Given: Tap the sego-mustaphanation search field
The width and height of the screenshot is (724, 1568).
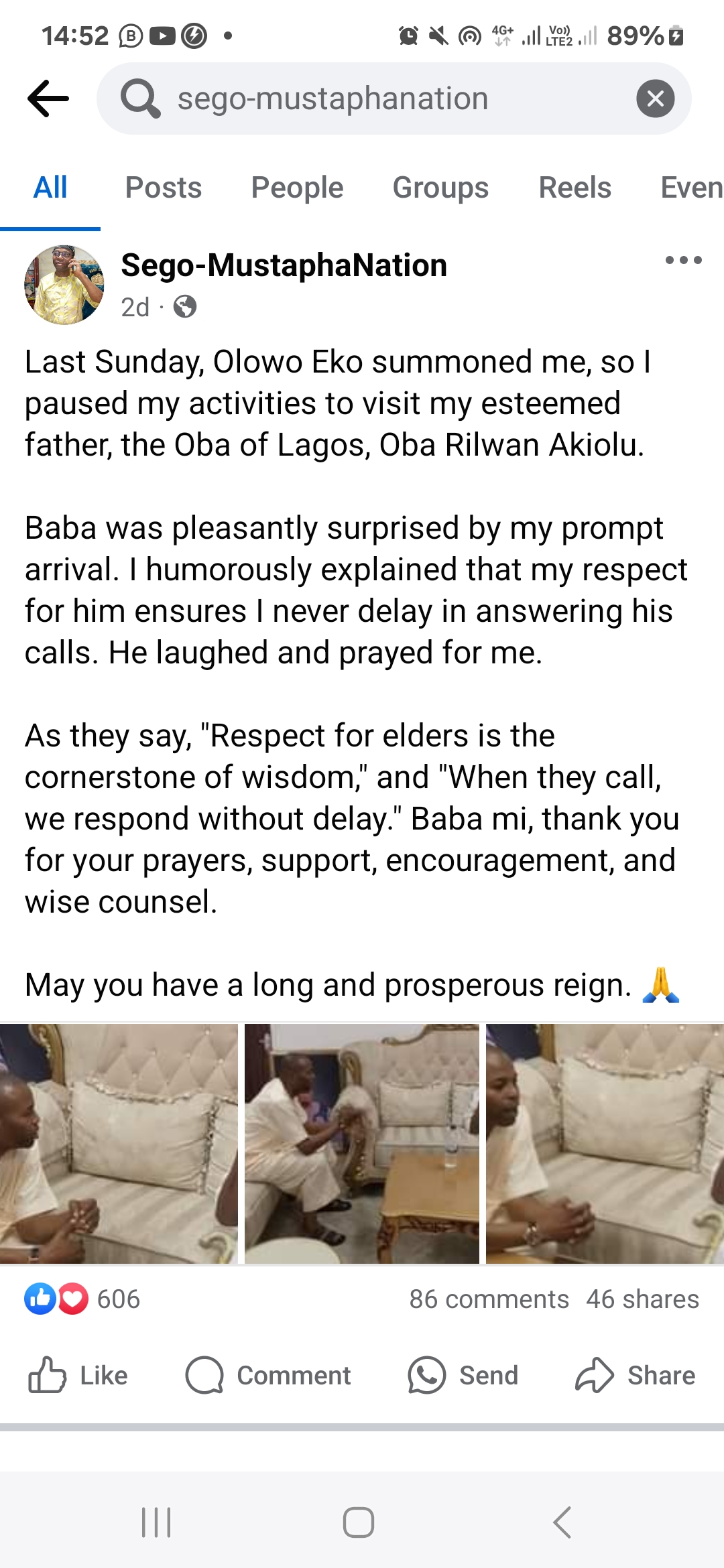Looking at the screenshot, I should click(x=375, y=99).
